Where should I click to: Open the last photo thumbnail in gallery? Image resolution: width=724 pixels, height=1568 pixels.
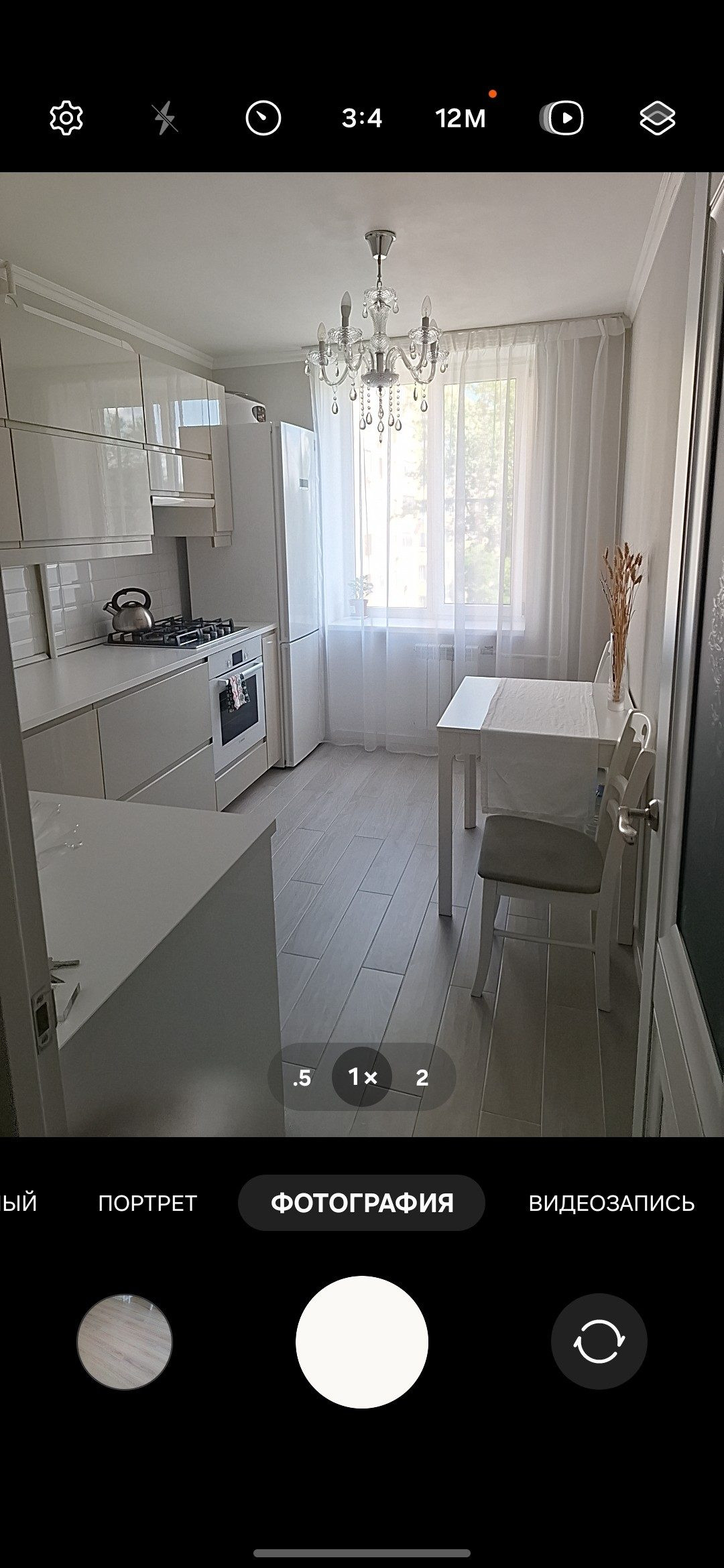(x=125, y=1342)
